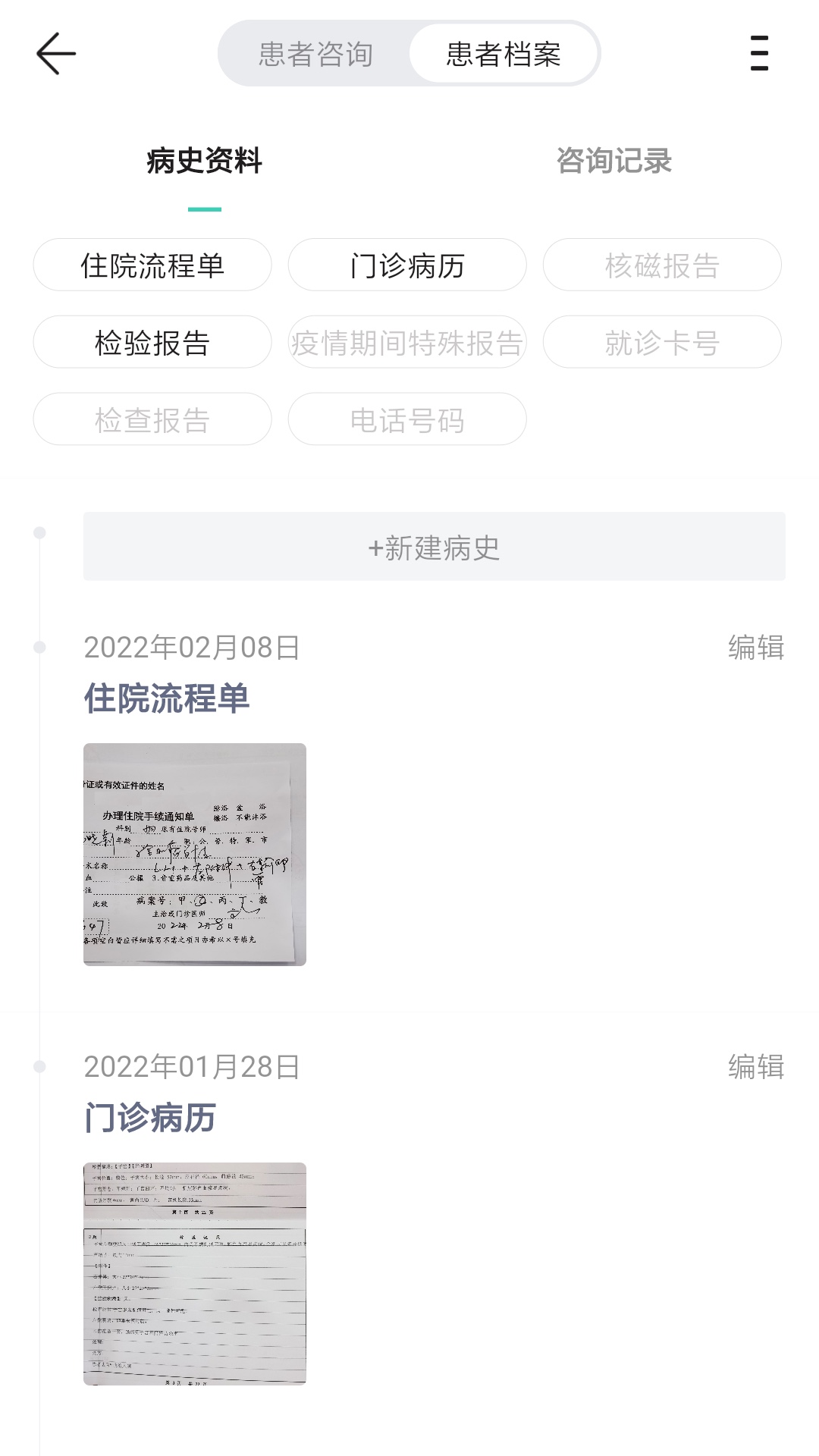Screen dimensions: 819x1456
Task: Enable the 电话号码 filter
Action: [x=407, y=419]
